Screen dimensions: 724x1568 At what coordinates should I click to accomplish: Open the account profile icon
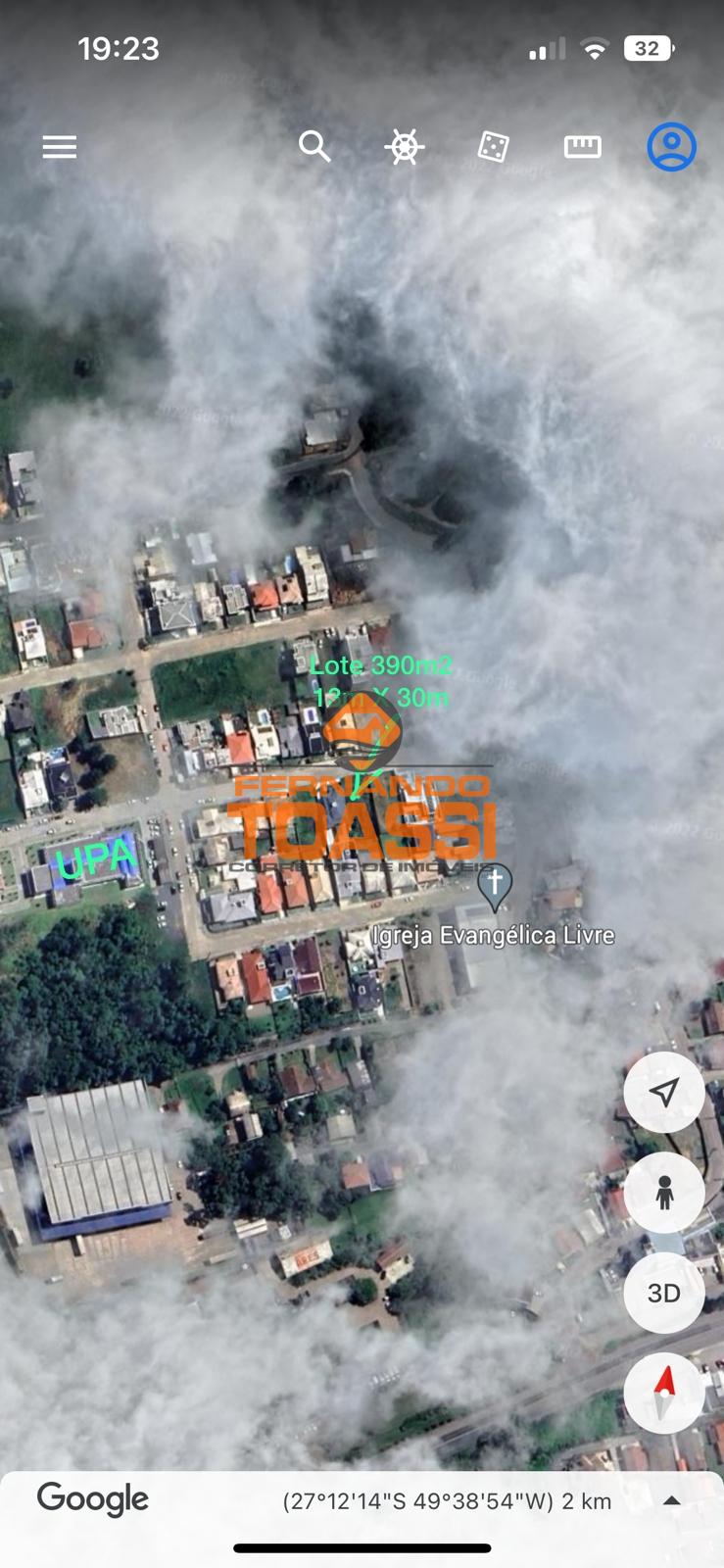pyautogui.click(x=671, y=147)
